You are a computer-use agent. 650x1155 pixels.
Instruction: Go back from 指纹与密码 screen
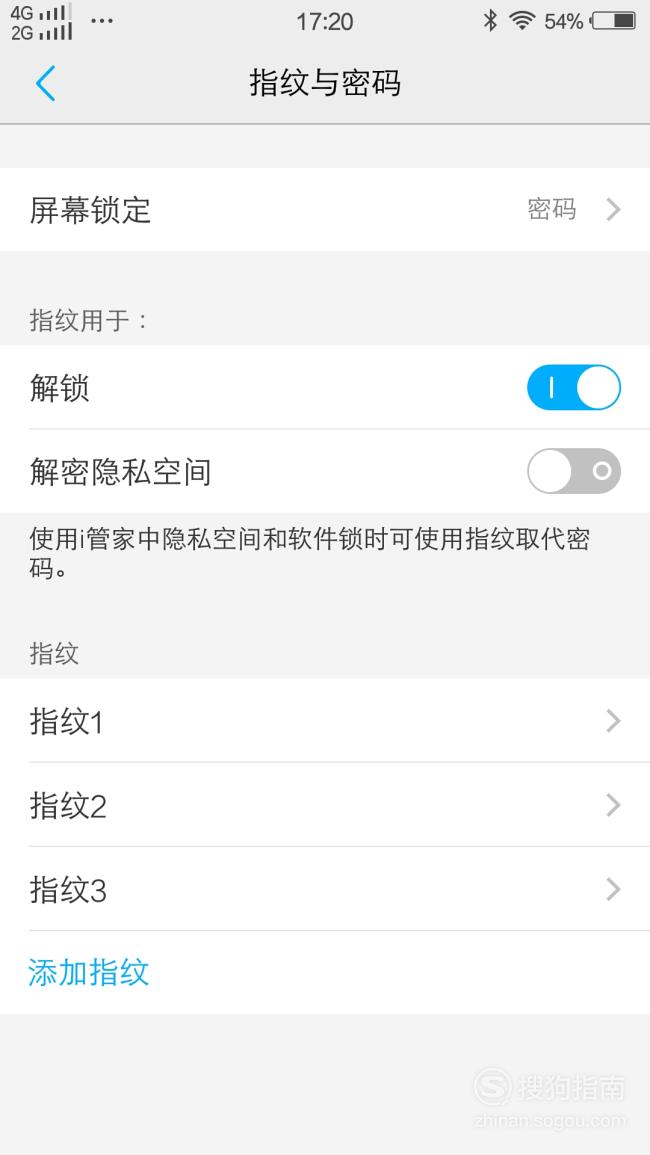pos(45,82)
